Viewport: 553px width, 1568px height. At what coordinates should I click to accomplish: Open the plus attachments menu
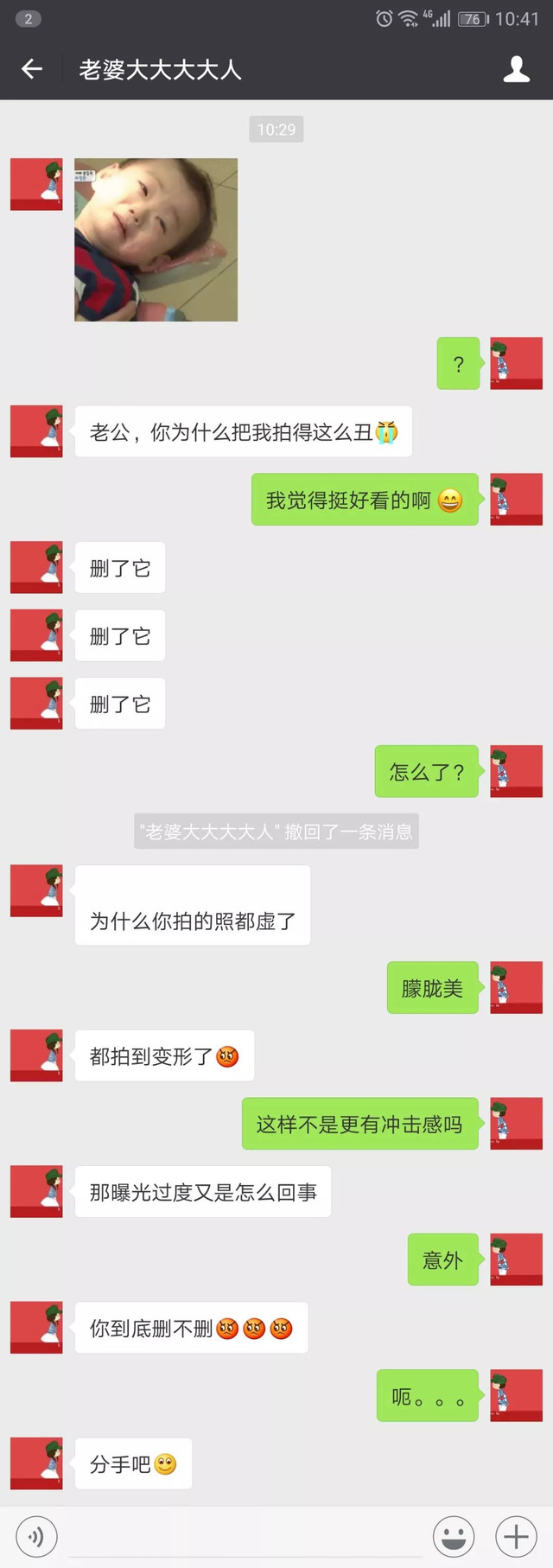pos(516,1536)
